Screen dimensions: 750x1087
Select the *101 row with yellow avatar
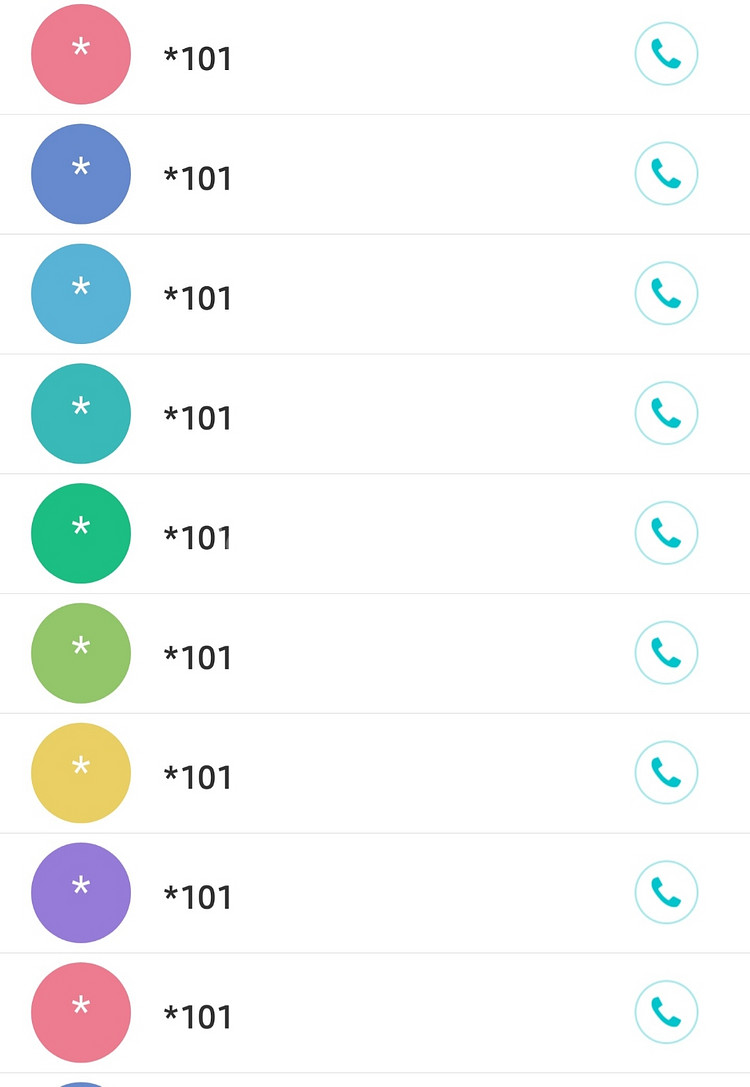pos(198,776)
